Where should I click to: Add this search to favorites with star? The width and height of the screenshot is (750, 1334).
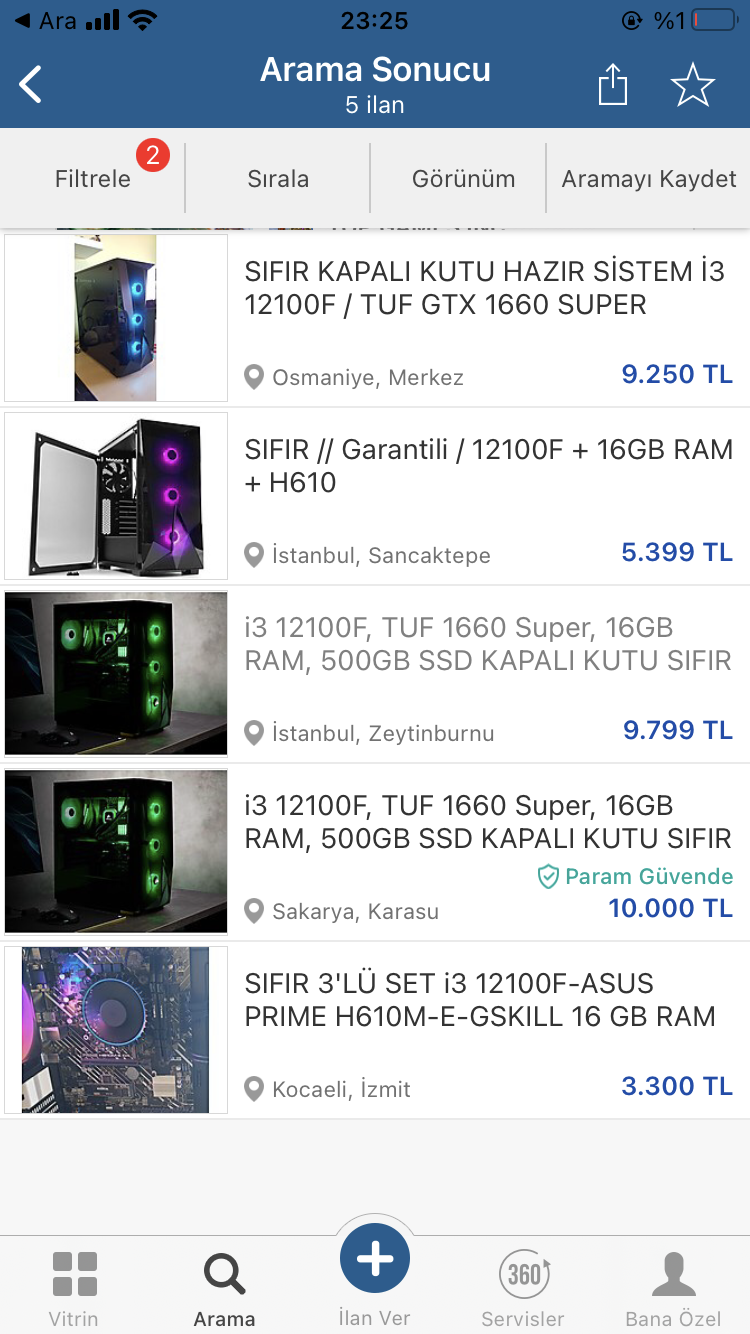(x=692, y=85)
